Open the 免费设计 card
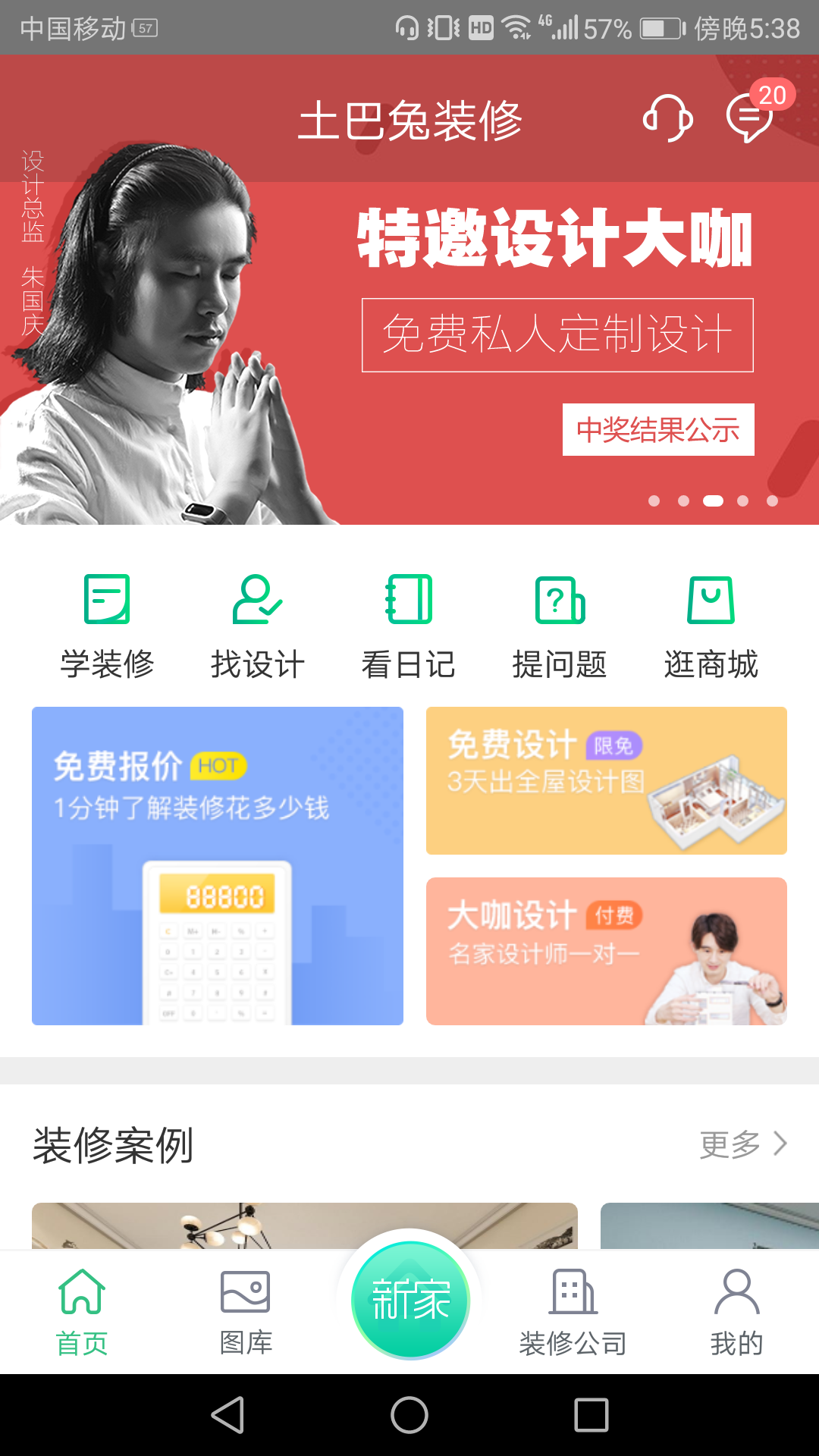This screenshot has width=819, height=1456. pyautogui.click(x=606, y=780)
